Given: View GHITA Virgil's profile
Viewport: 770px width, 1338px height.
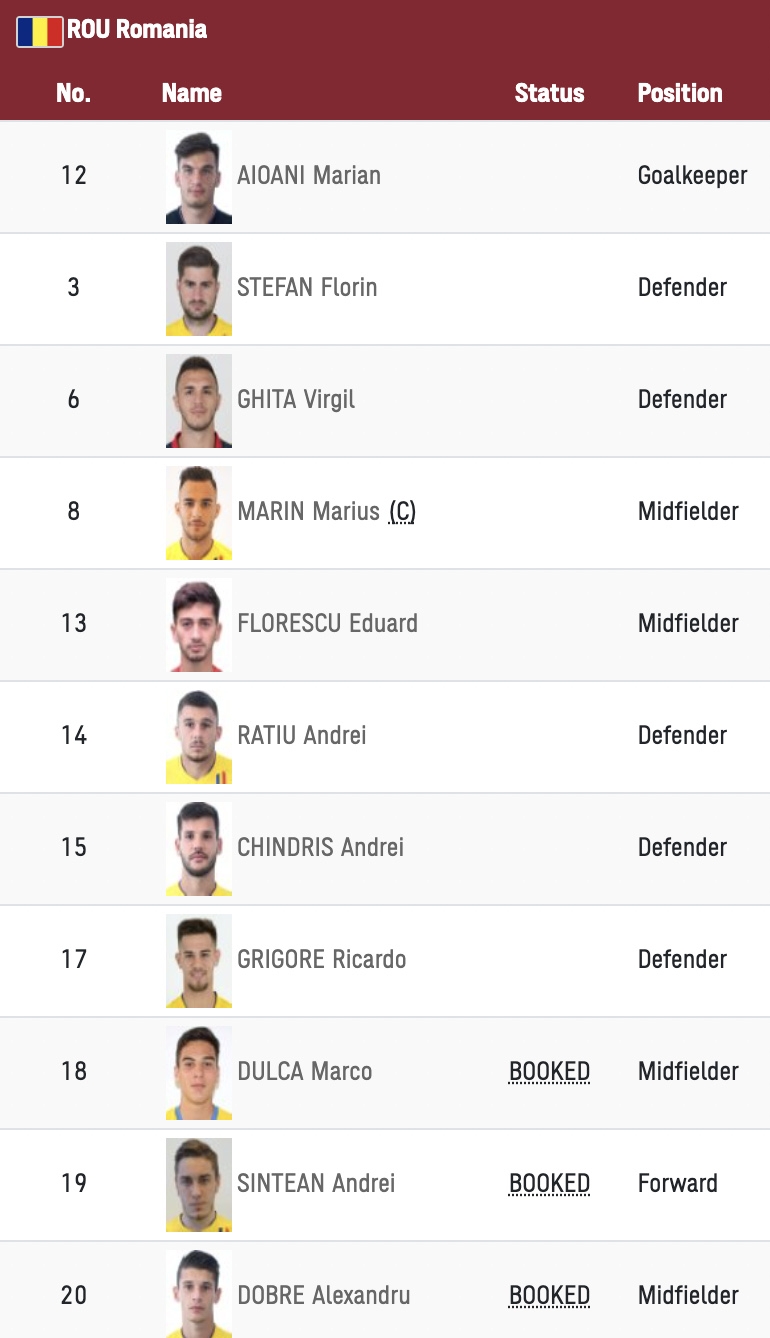Looking at the screenshot, I should point(296,400).
